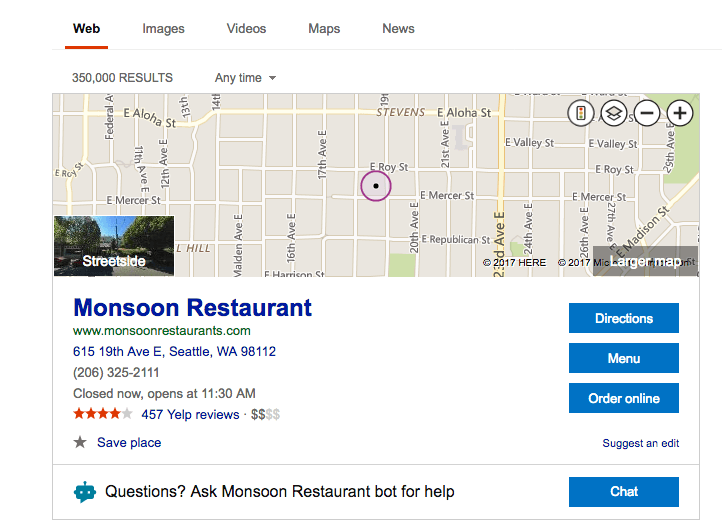Image resolution: width=722 pixels, height=529 pixels.
Task: Tap the Order online button
Action: click(623, 398)
